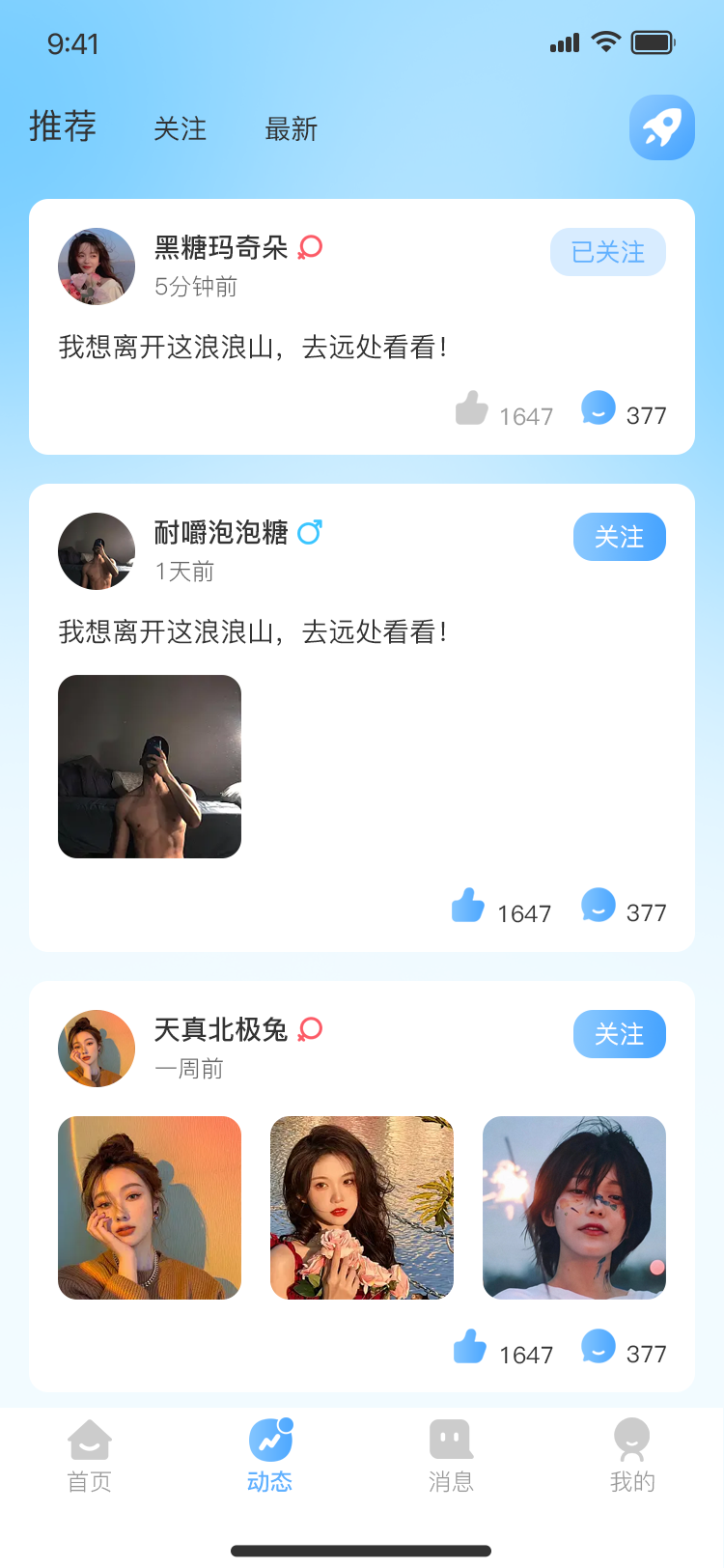
Task: Tap the like icon under 耐嚼泡泡糖's post
Action: click(468, 906)
